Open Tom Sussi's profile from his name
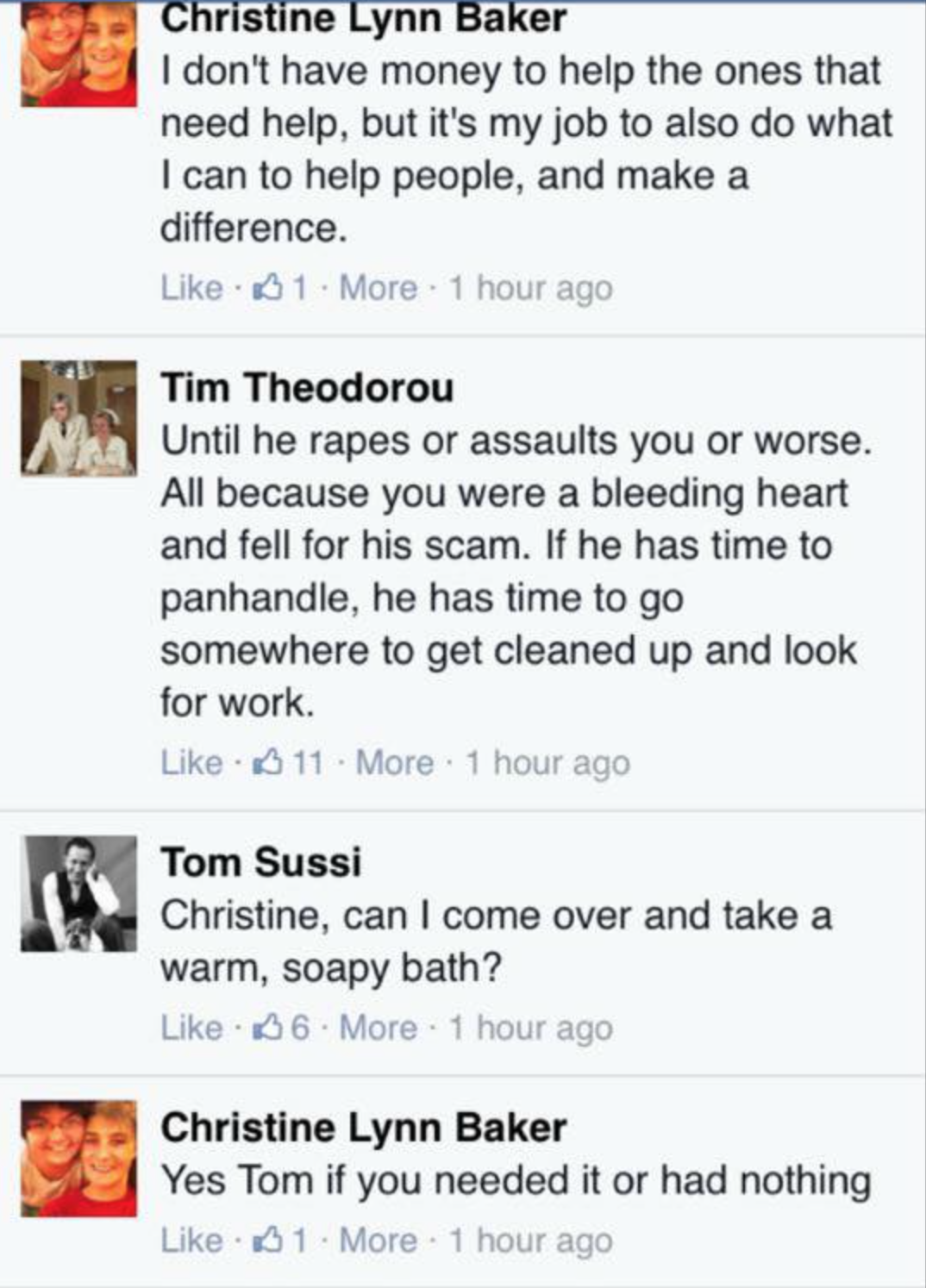 coord(260,862)
